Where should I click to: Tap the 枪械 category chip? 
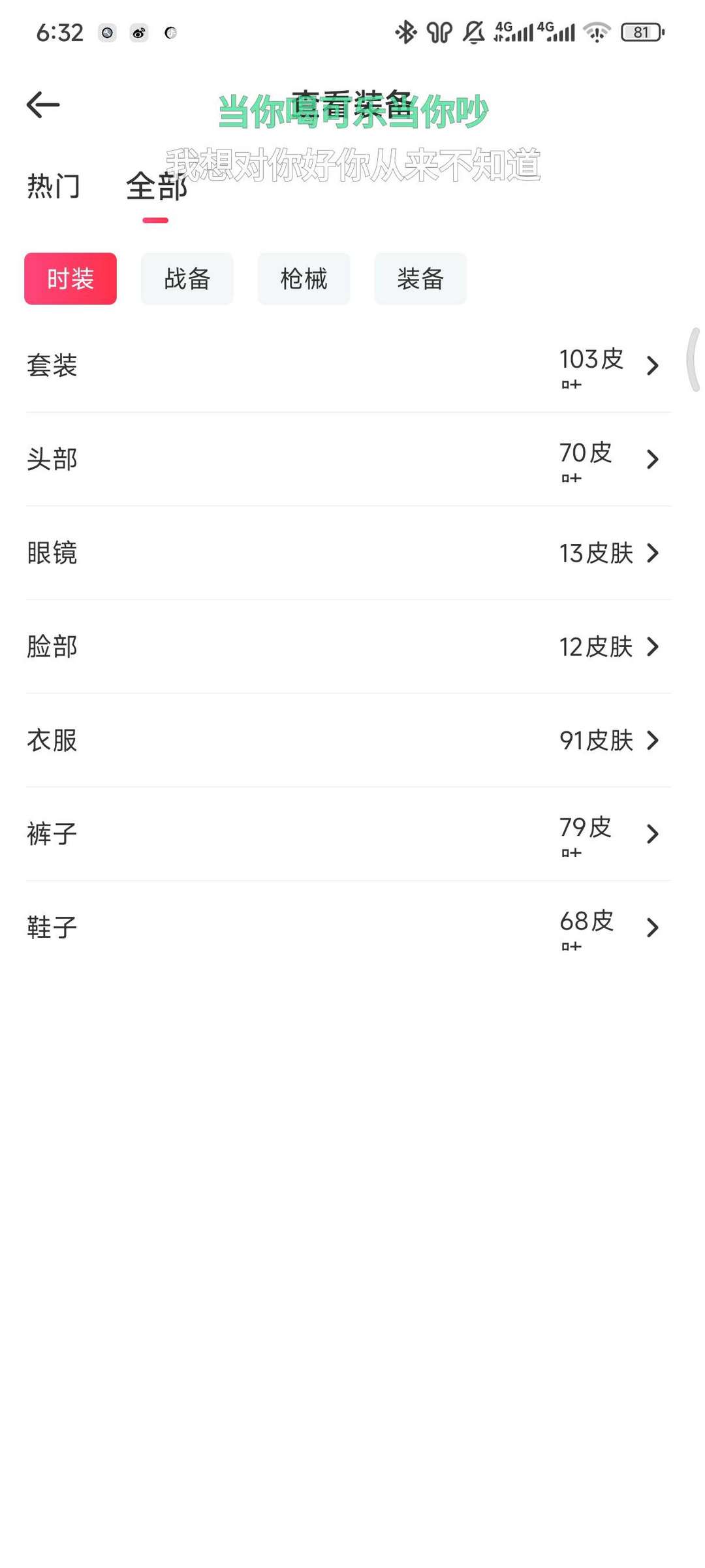(x=304, y=279)
